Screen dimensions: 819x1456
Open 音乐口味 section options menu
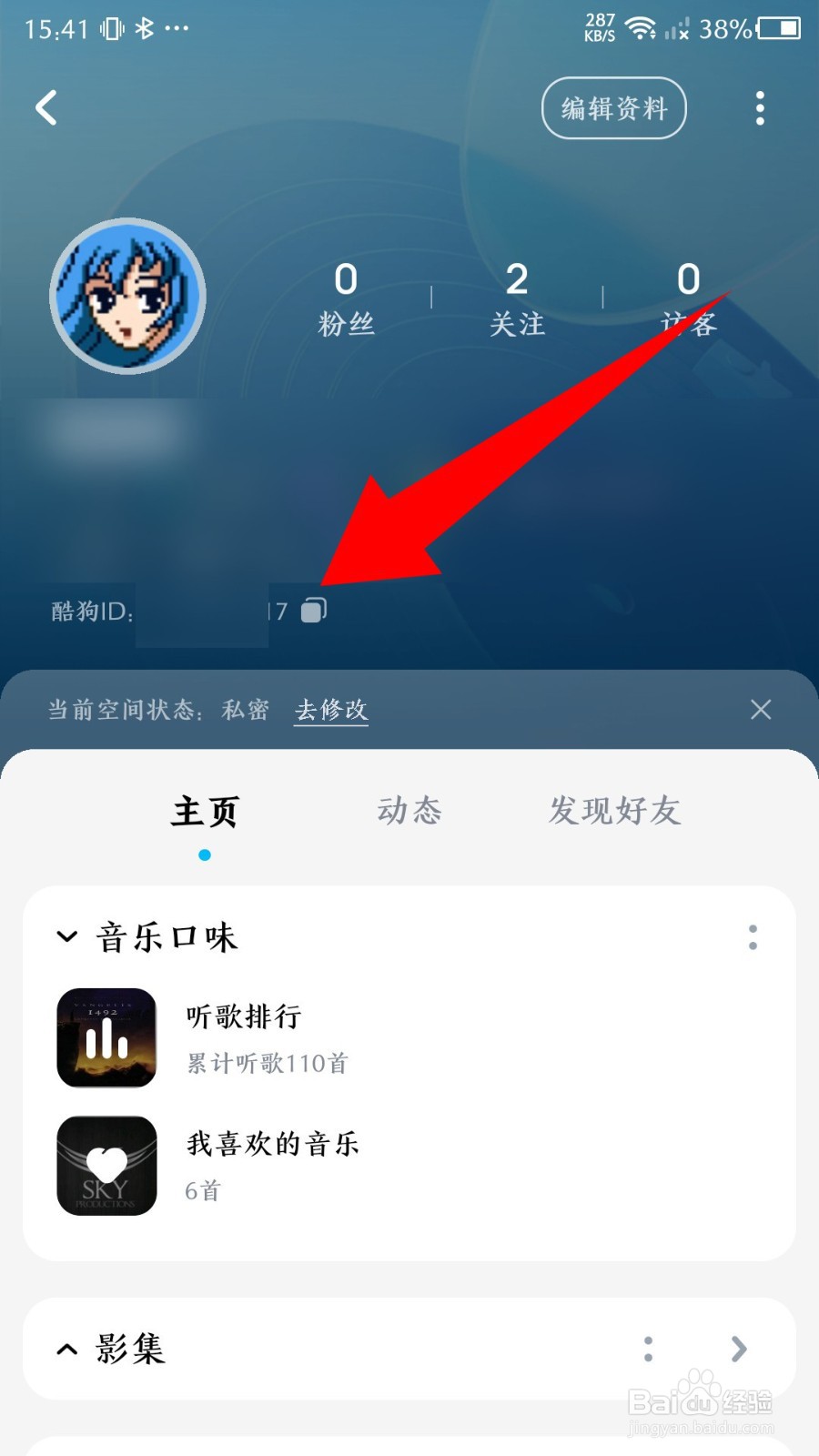click(753, 938)
